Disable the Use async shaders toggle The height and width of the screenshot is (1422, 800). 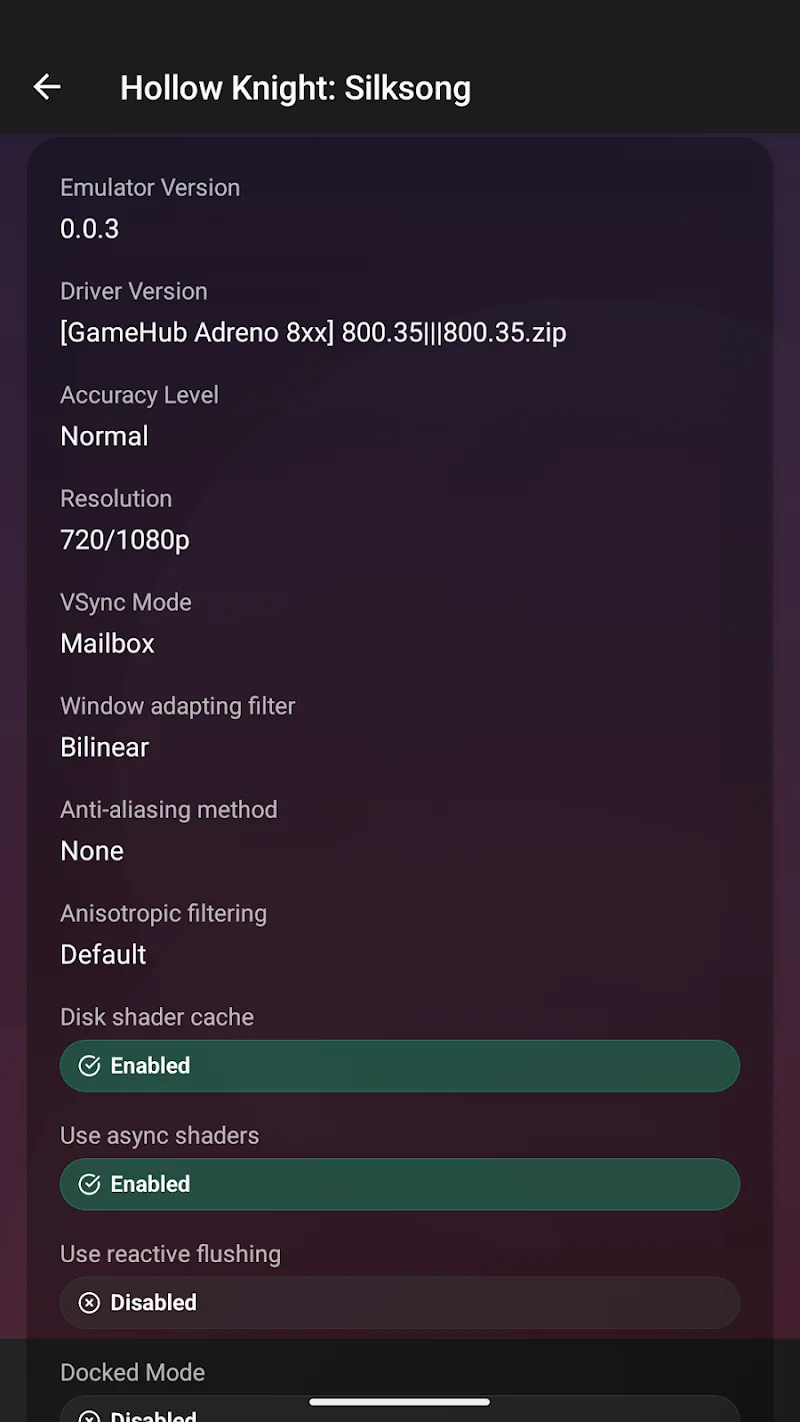click(x=400, y=1184)
